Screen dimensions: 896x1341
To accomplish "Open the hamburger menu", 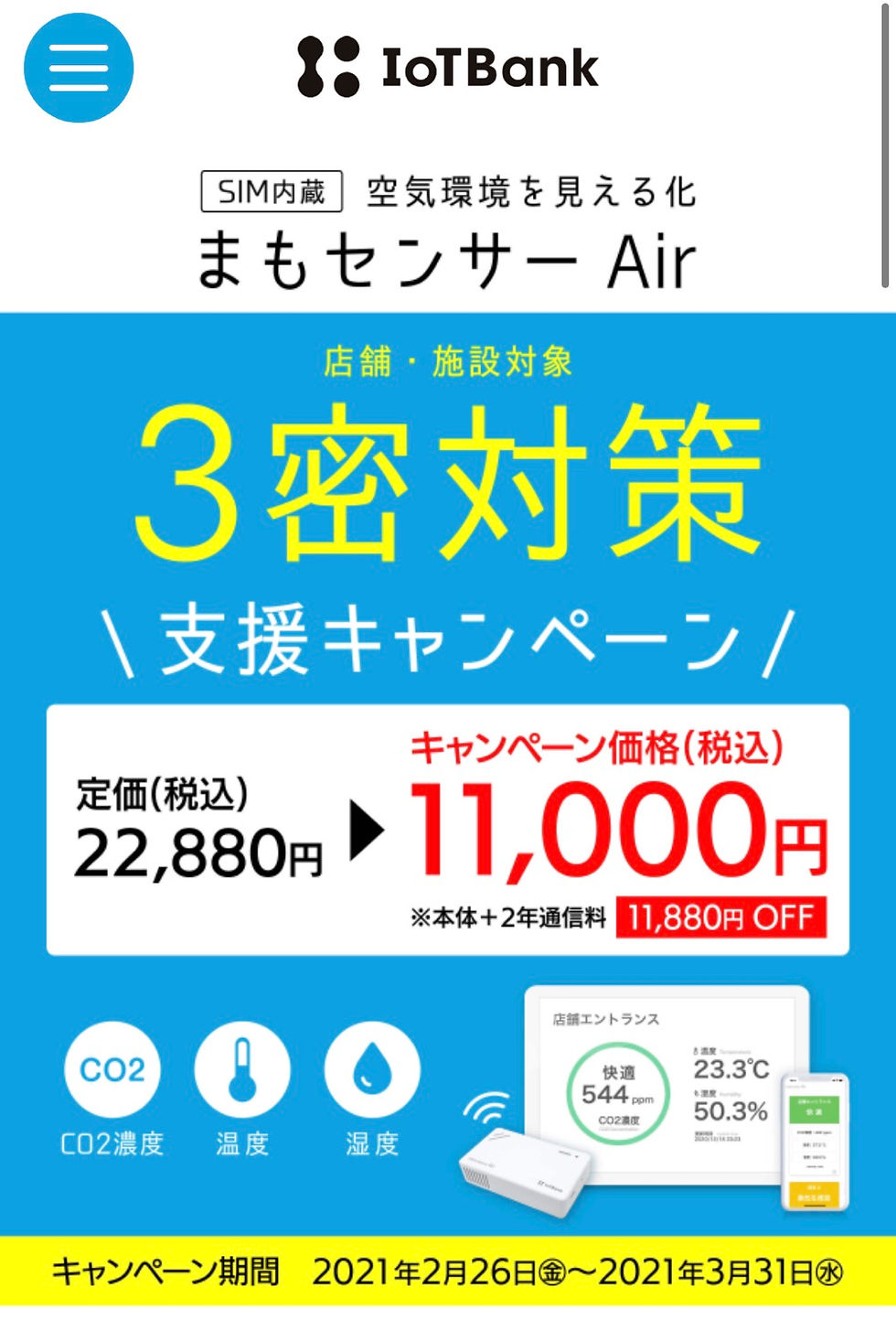I will 79,68.
